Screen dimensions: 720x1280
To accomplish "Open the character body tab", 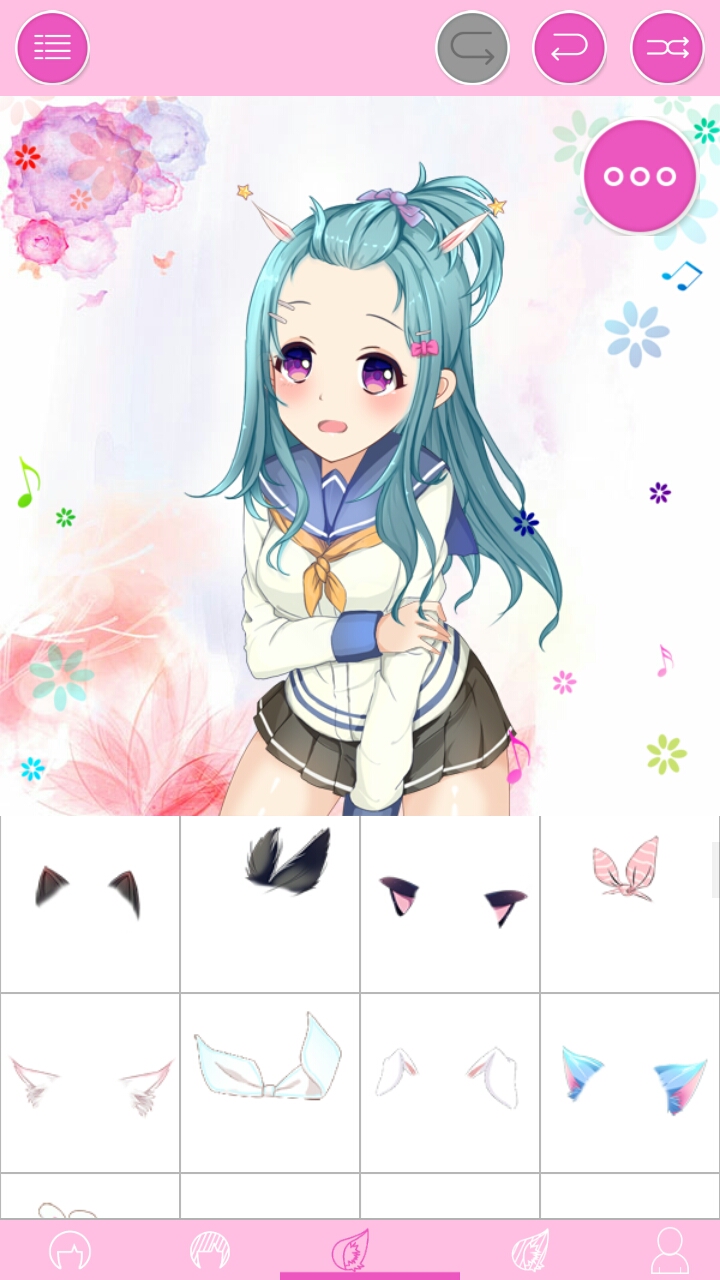I will coord(670,1250).
